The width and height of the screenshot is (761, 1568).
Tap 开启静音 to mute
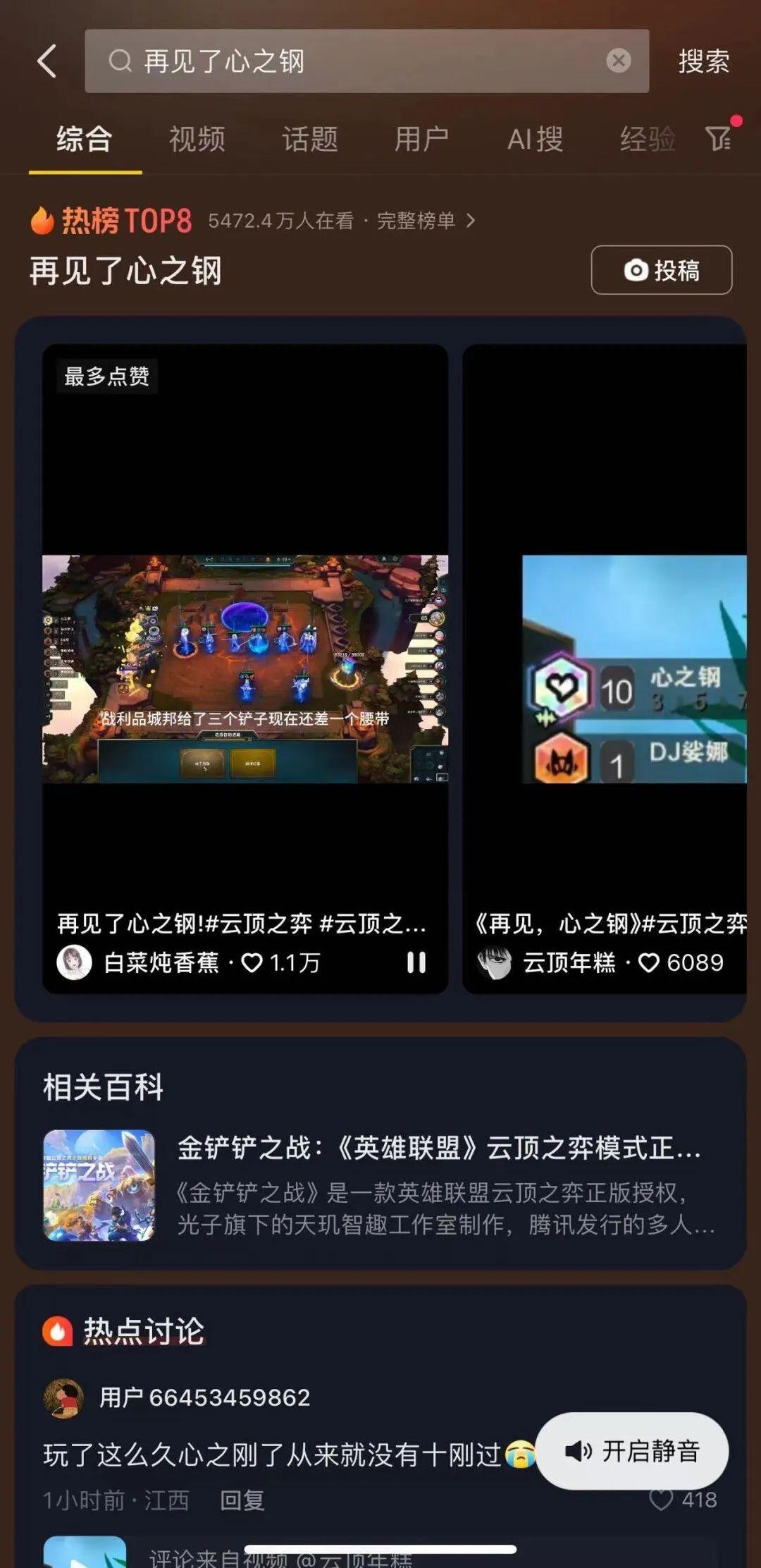point(632,1451)
